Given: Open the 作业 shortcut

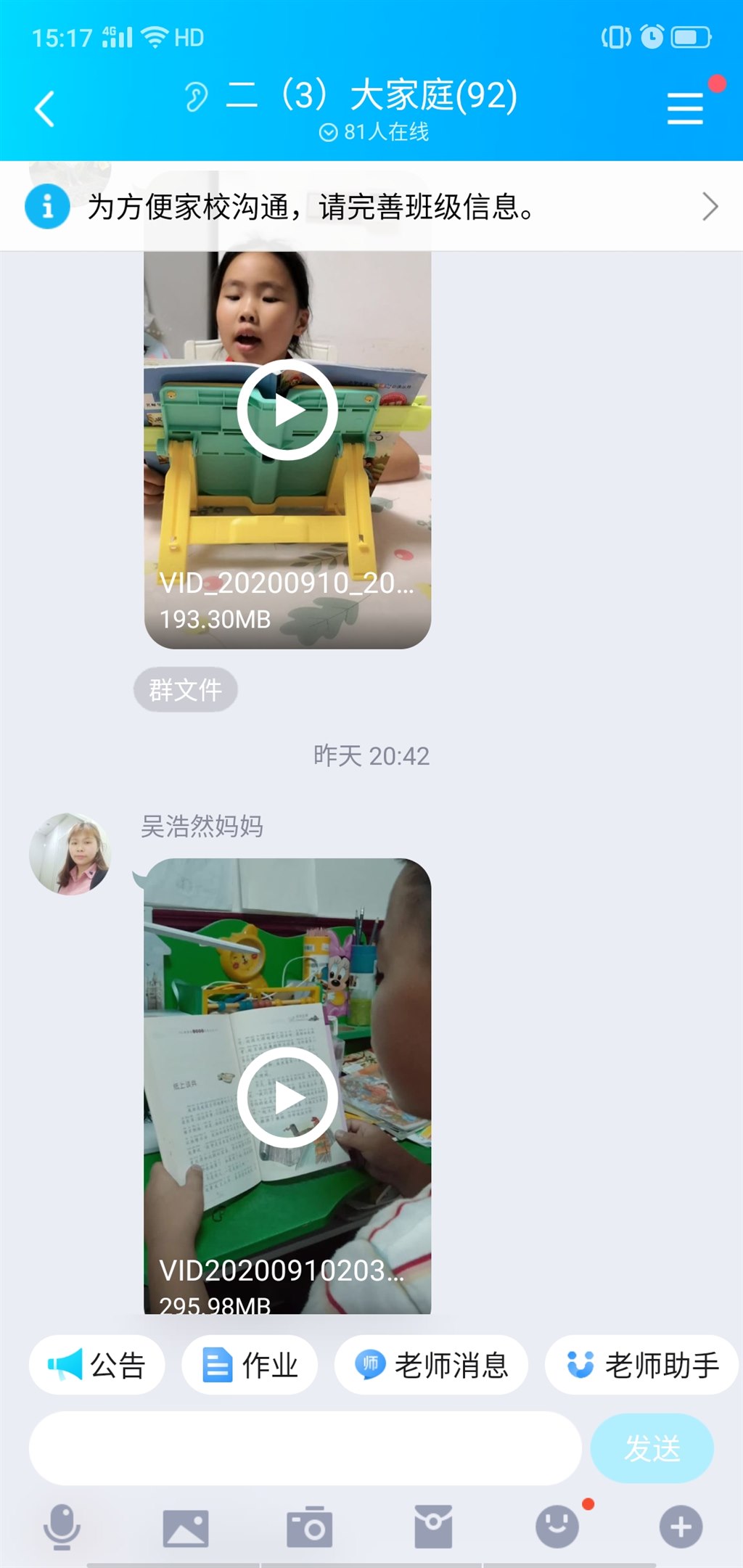Looking at the screenshot, I should [250, 1365].
